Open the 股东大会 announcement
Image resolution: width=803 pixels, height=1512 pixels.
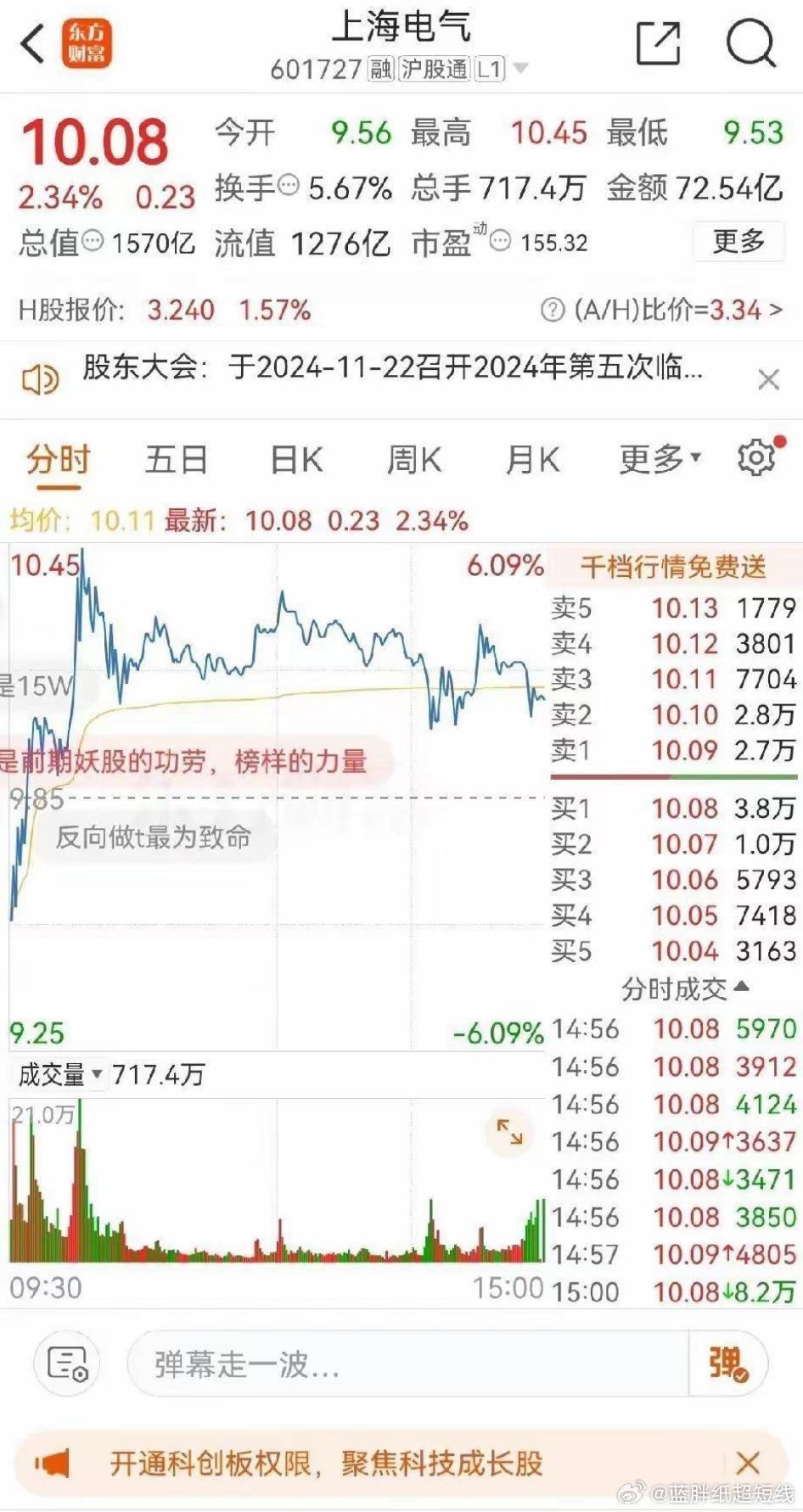pyautogui.click(x=390, y=369)
